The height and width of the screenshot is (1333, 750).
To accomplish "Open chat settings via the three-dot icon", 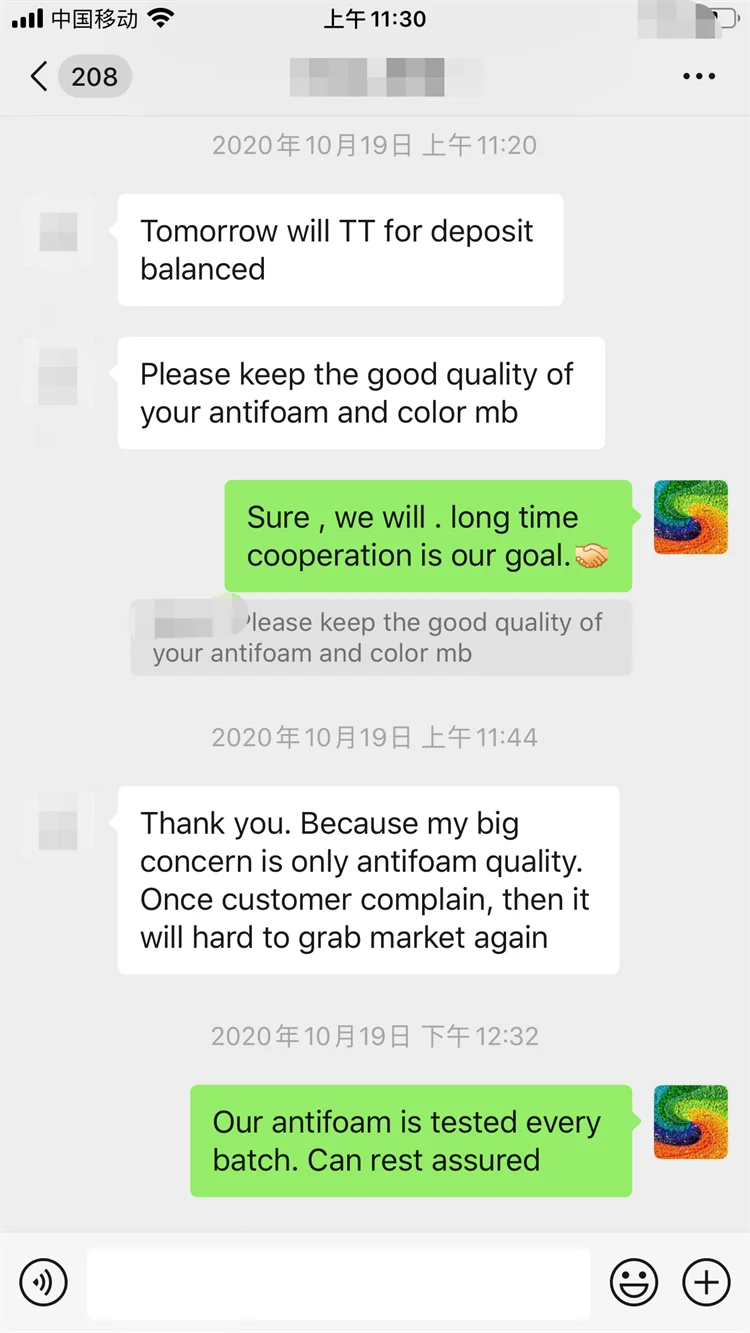I will [x=699, y=75].
